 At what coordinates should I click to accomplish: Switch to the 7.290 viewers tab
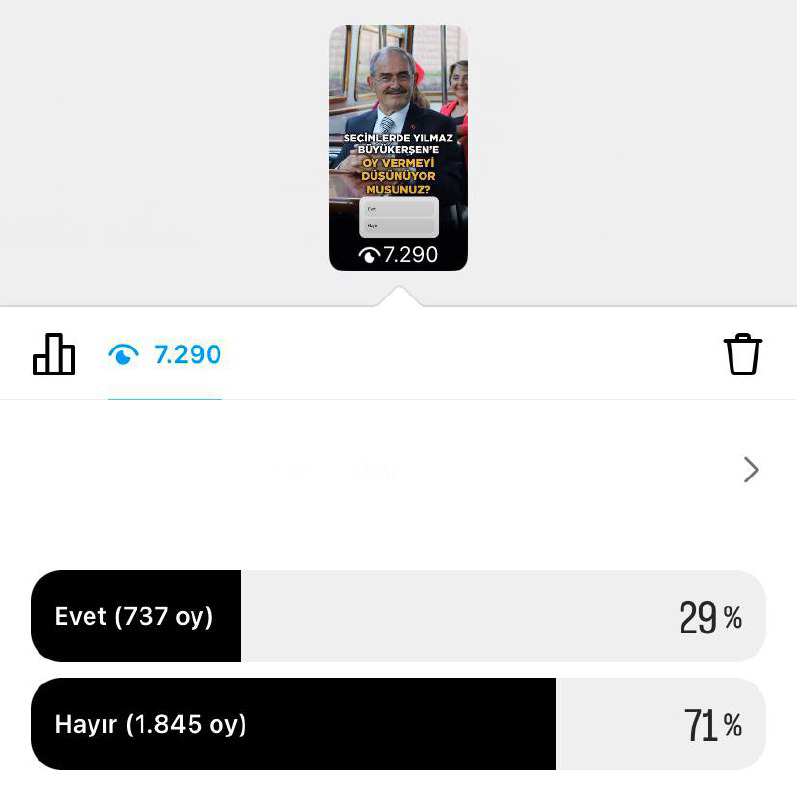pos(165,355)
